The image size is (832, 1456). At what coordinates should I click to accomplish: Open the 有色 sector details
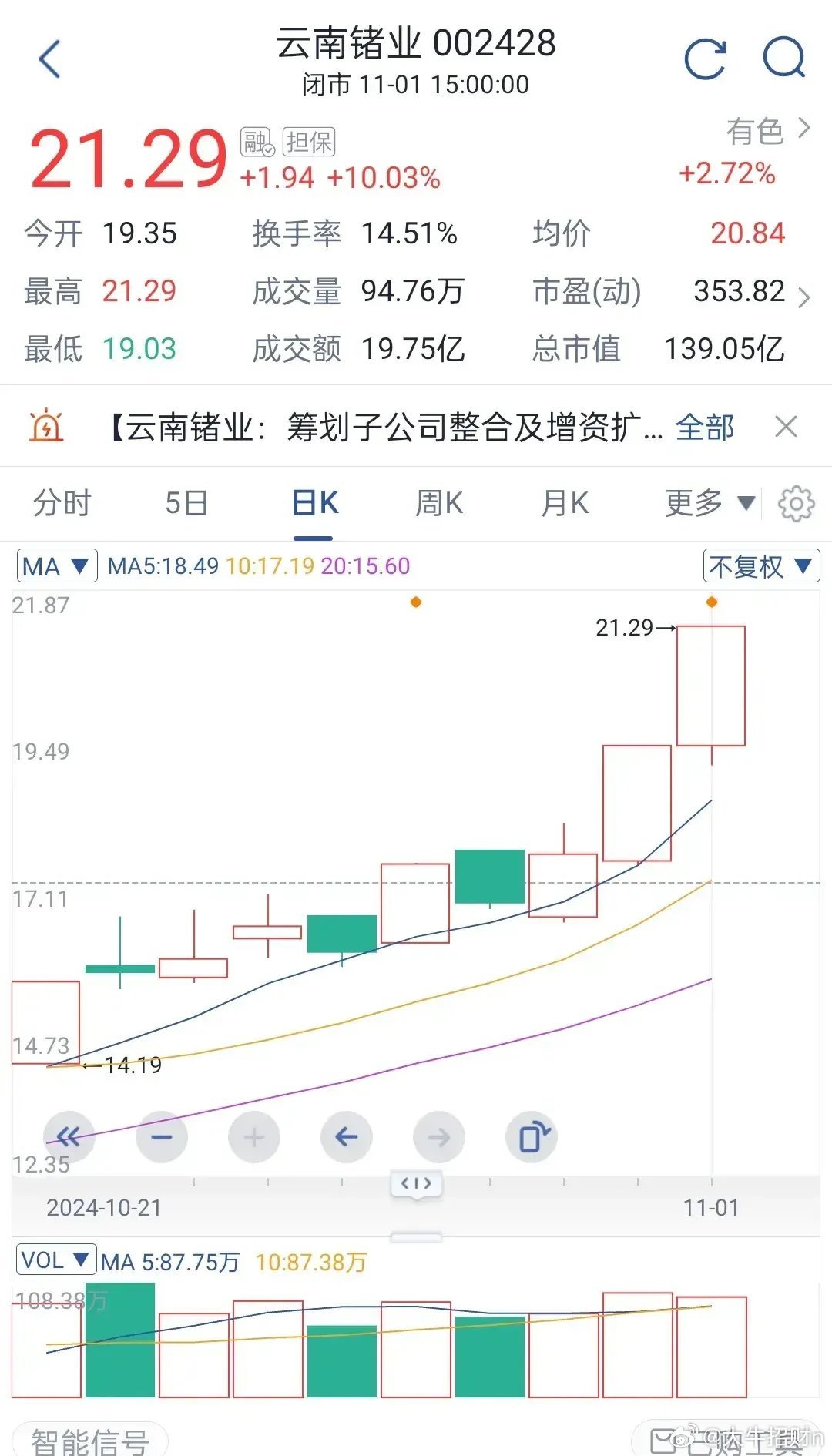tap(768, 131)
